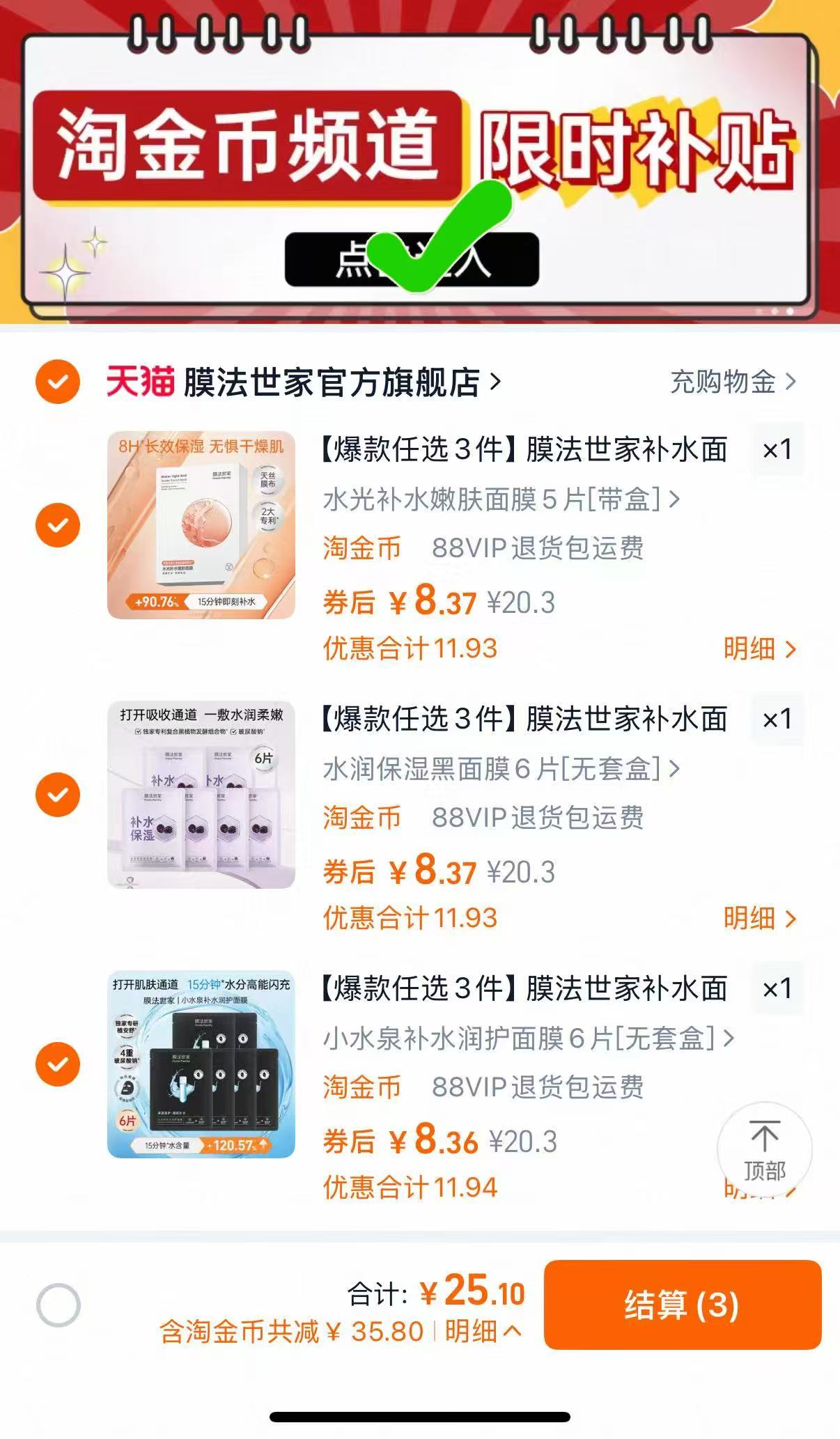840x1439 pixels.
Task: Uncheck the 水润保湿黑面膜 item
Action: (x=58, y=795)
